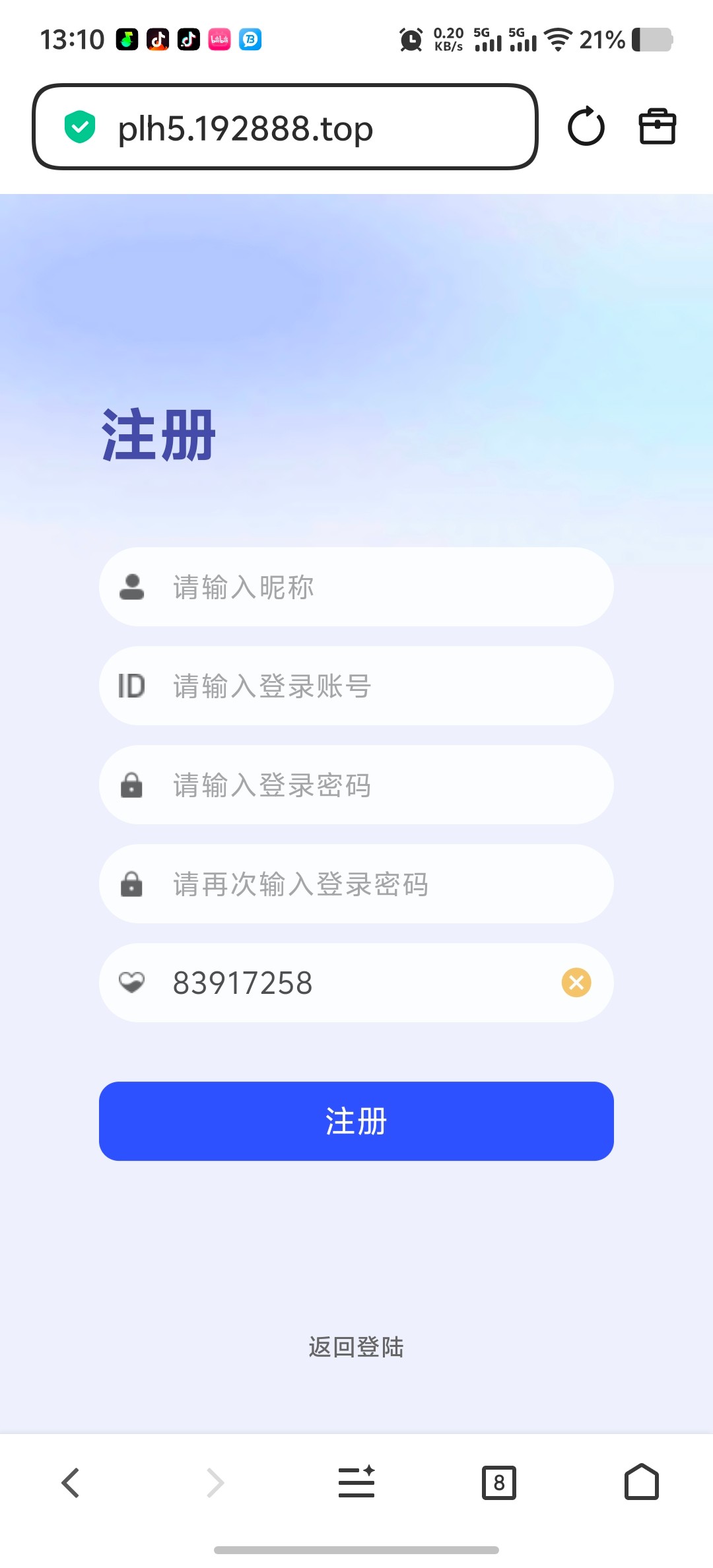
Task: Focus the login account field
Action: pyautogui.click(x=370, y=686)
